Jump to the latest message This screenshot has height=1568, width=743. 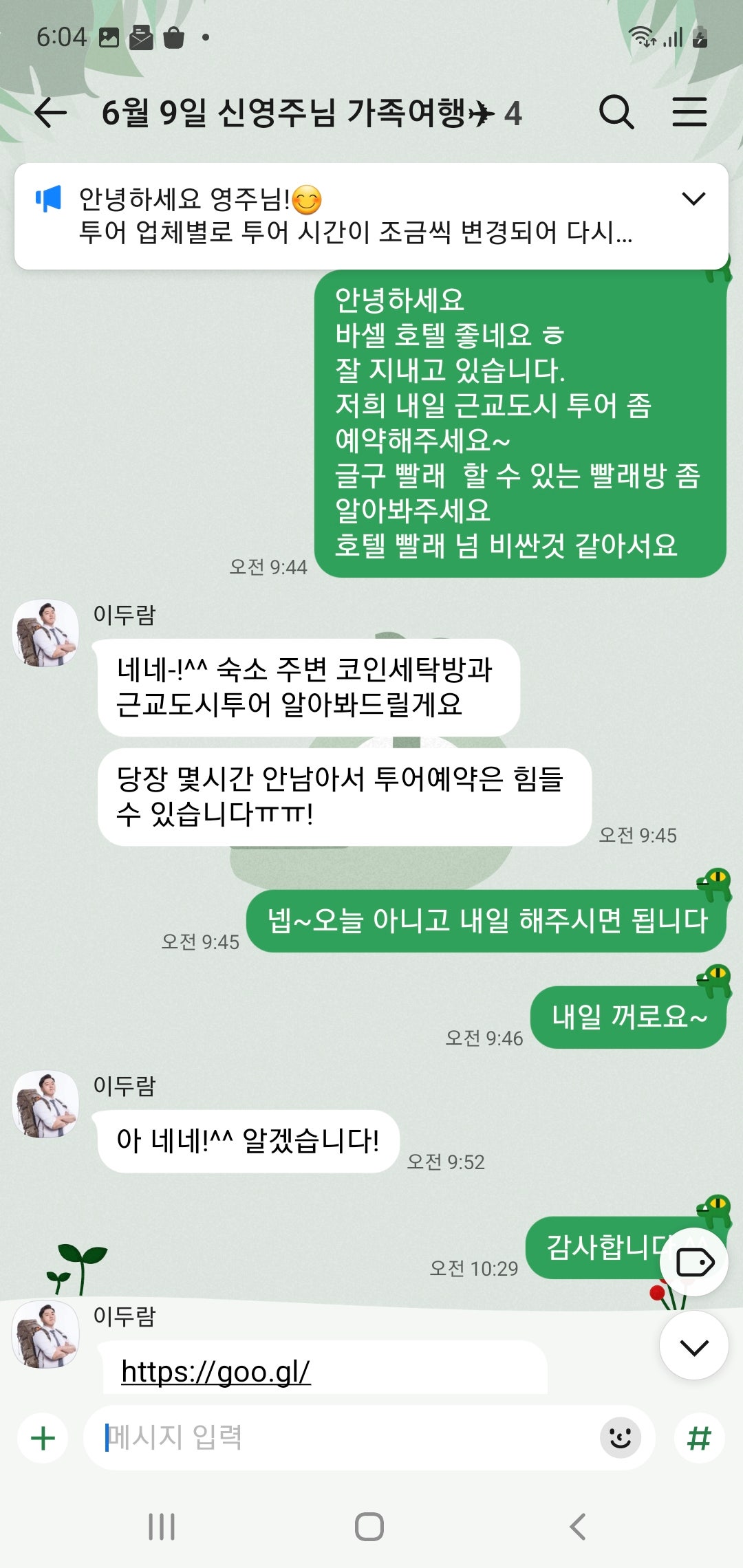[x=693, y=1347]
